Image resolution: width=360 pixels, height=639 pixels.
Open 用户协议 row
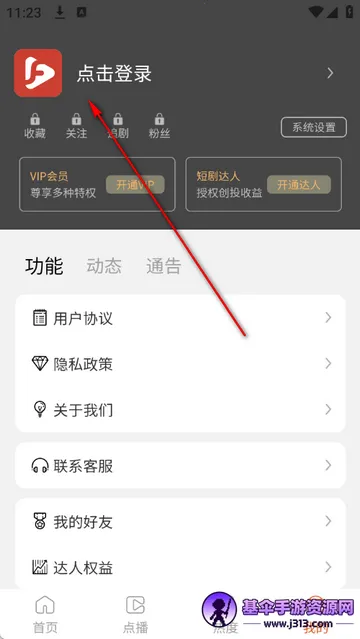click(180, 318)
